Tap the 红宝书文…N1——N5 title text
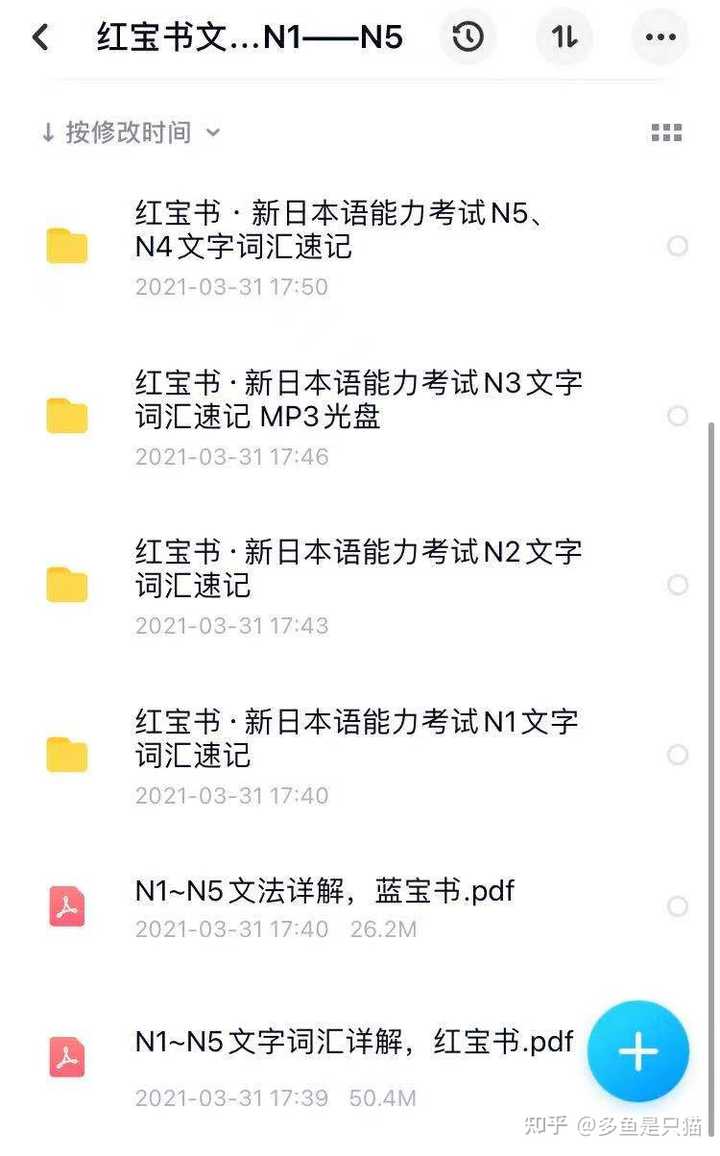Image resolution: width=720 pixels, height=1156 pixels. pos(248,36)
